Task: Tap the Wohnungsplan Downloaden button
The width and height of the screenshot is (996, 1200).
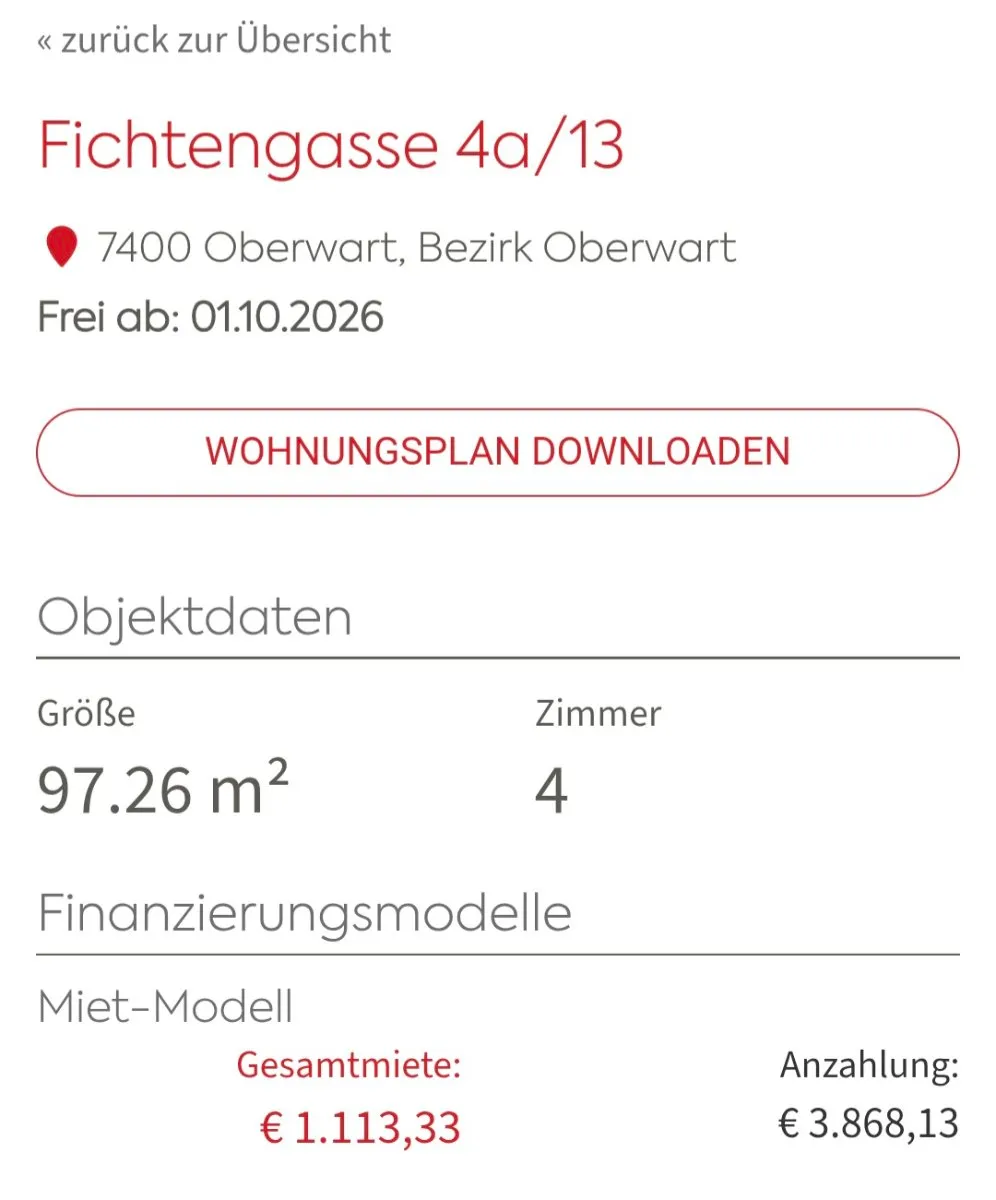Action: (498, 452)
